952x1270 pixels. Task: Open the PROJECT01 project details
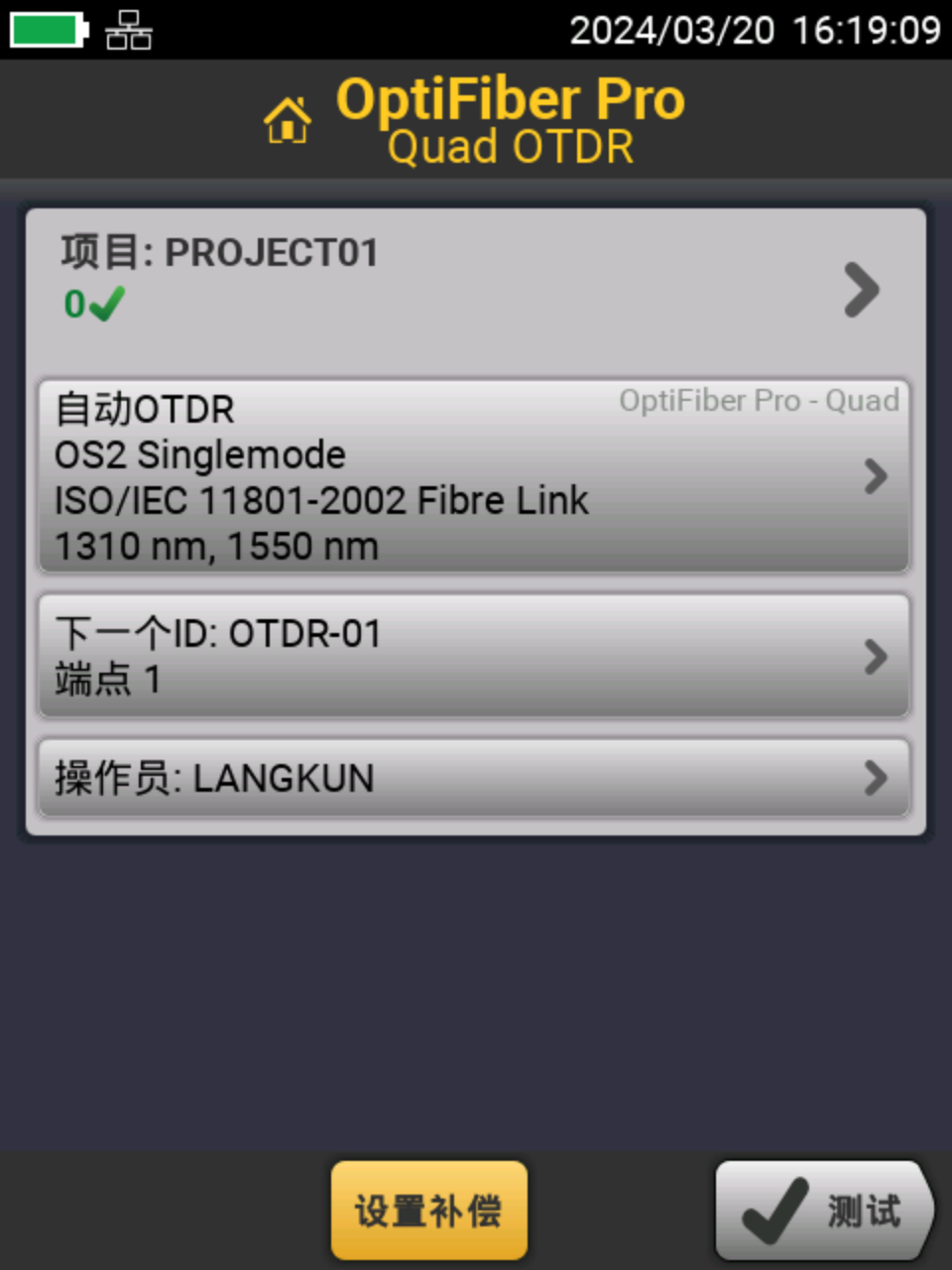476,288
